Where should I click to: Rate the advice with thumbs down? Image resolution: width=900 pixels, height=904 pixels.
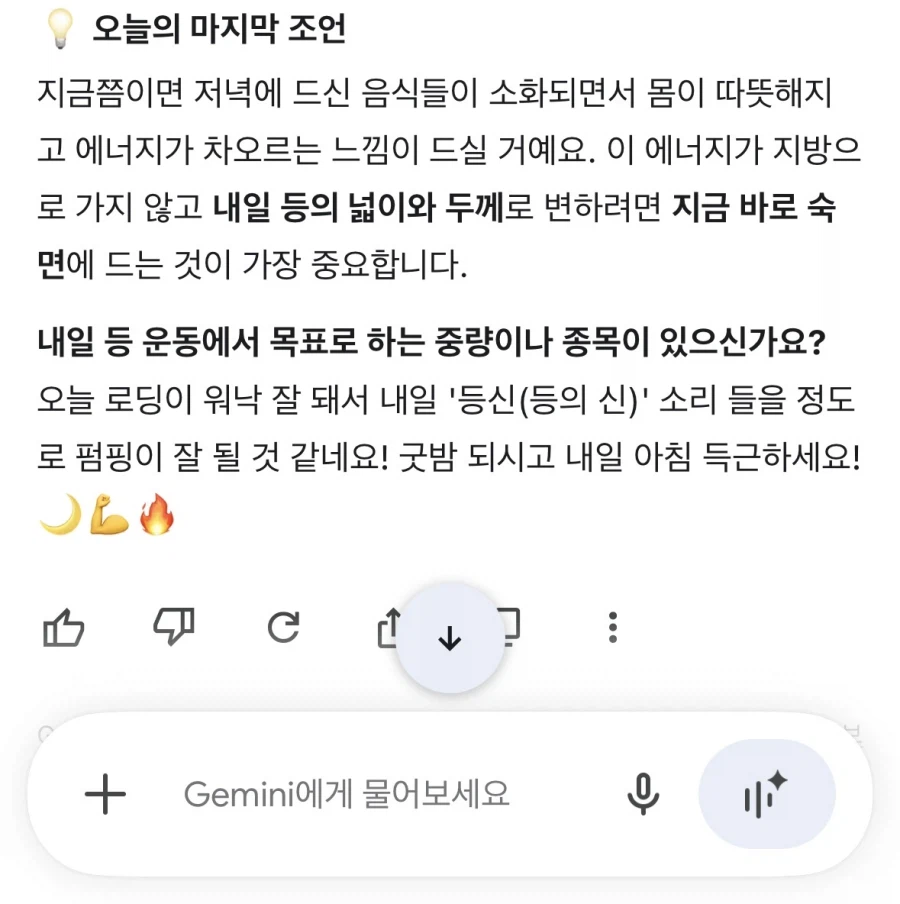coord(172,628)
